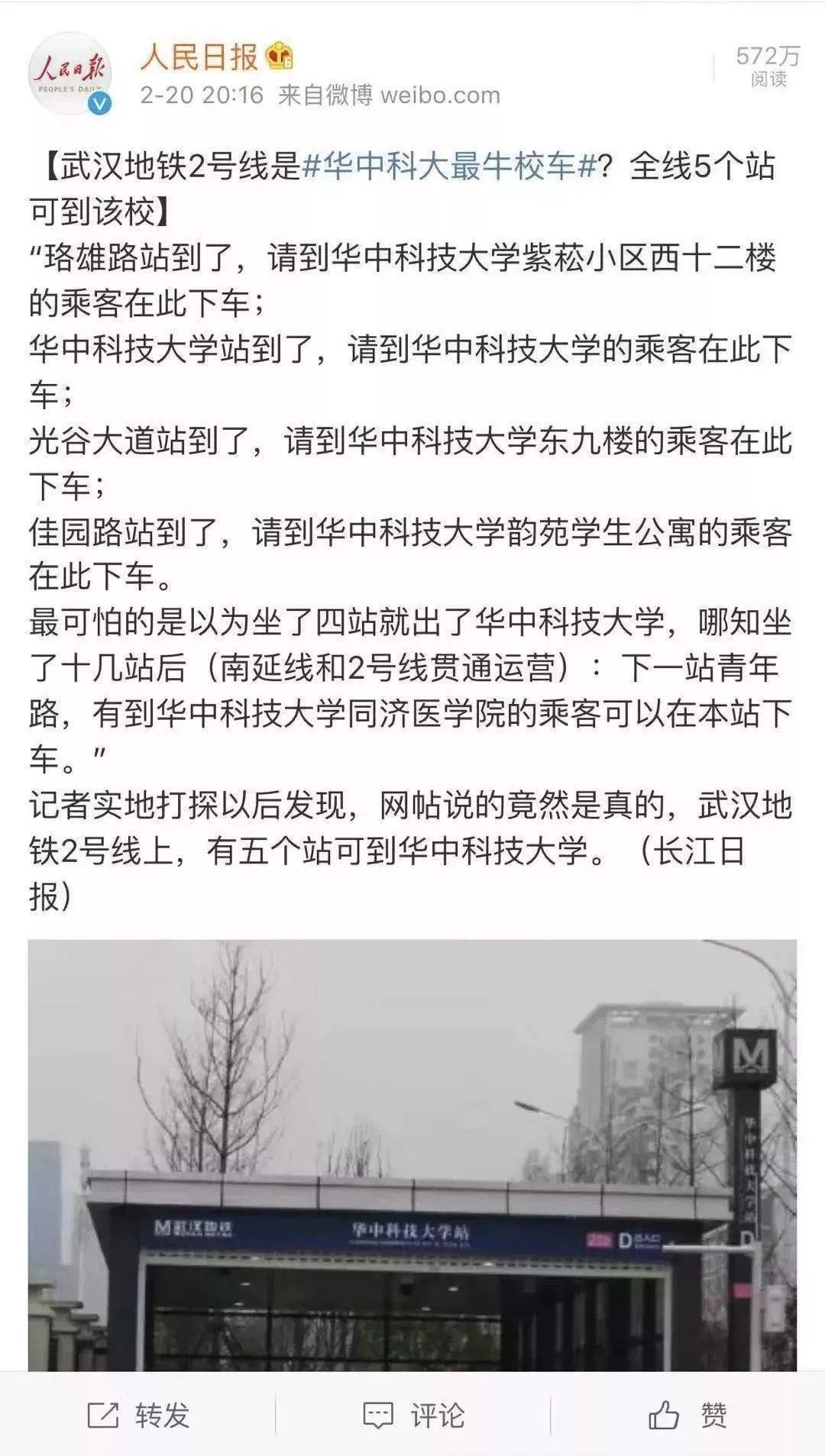Repost this post via 转发

point(138,1415)
